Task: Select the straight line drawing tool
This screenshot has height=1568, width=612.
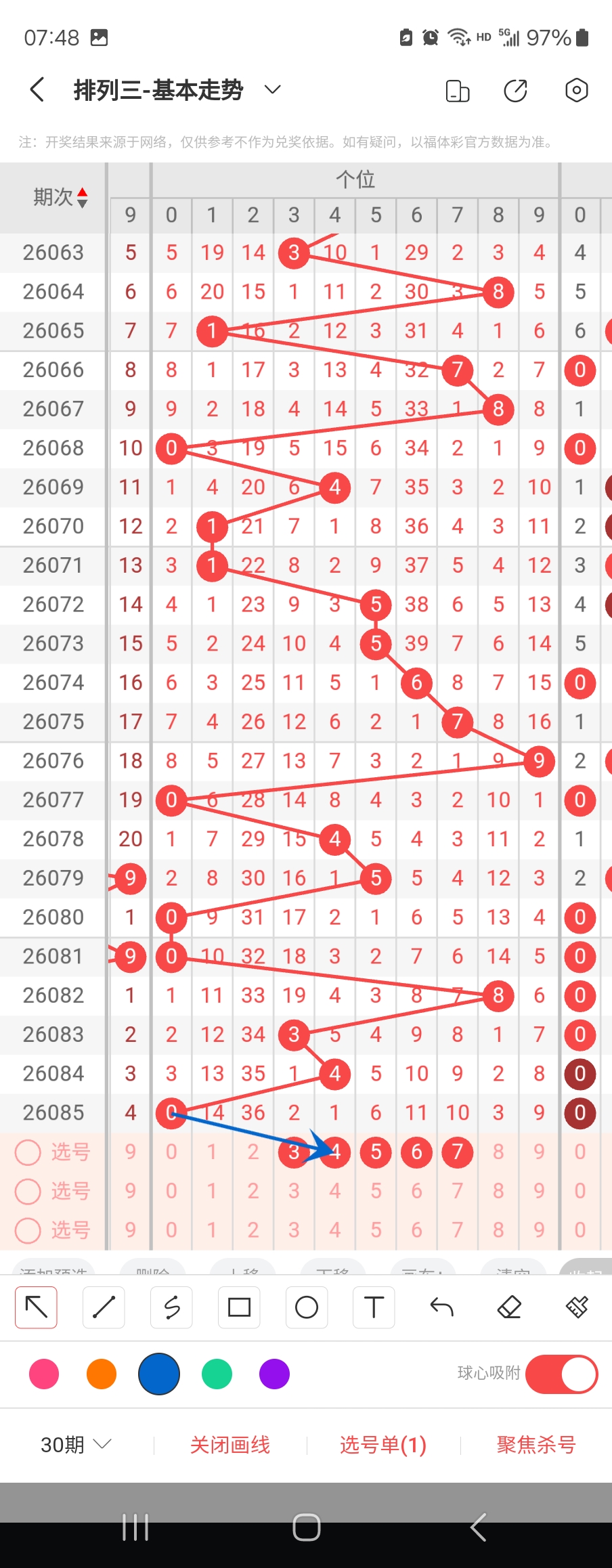Action: tap(104, 1307)
